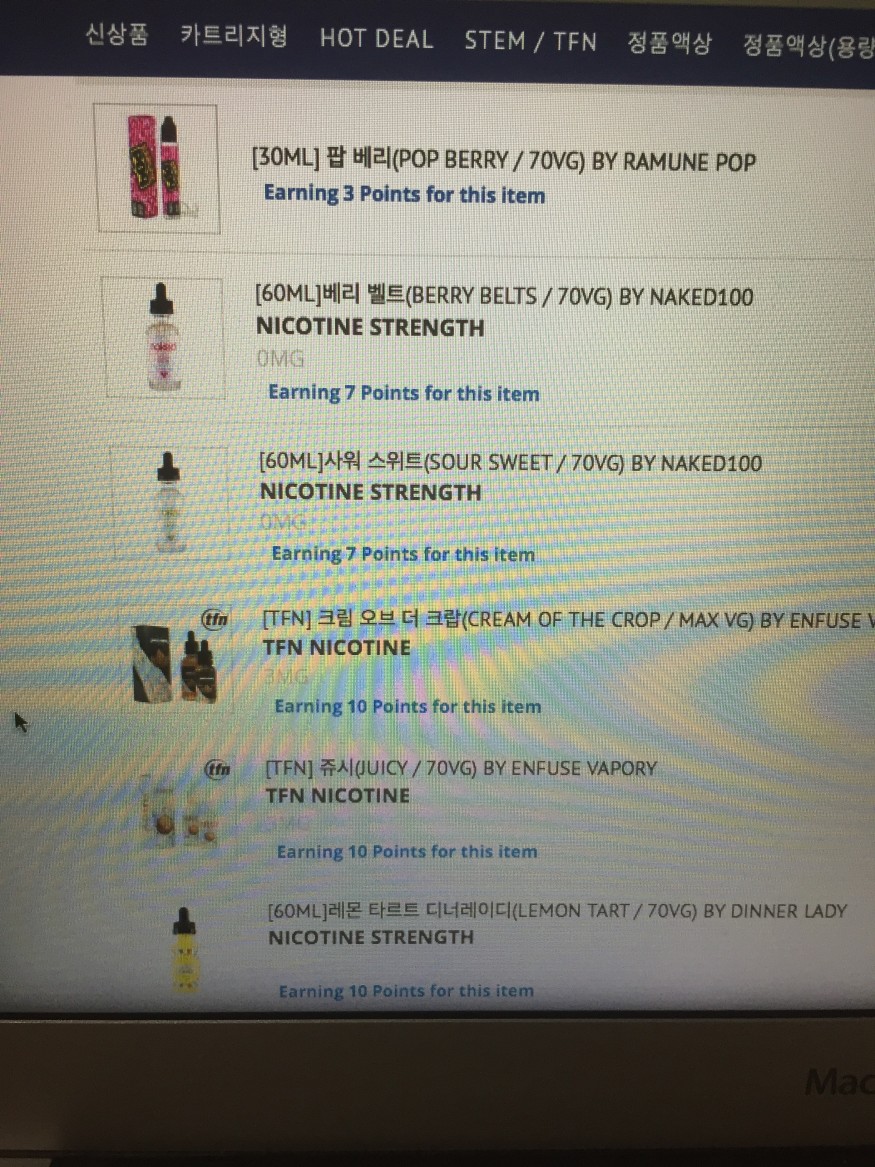Image resolution: width=875 pixels, height=1167 pixels.
Task: Open the CREAM OF THE CROP product link
Action: (560, 619)
